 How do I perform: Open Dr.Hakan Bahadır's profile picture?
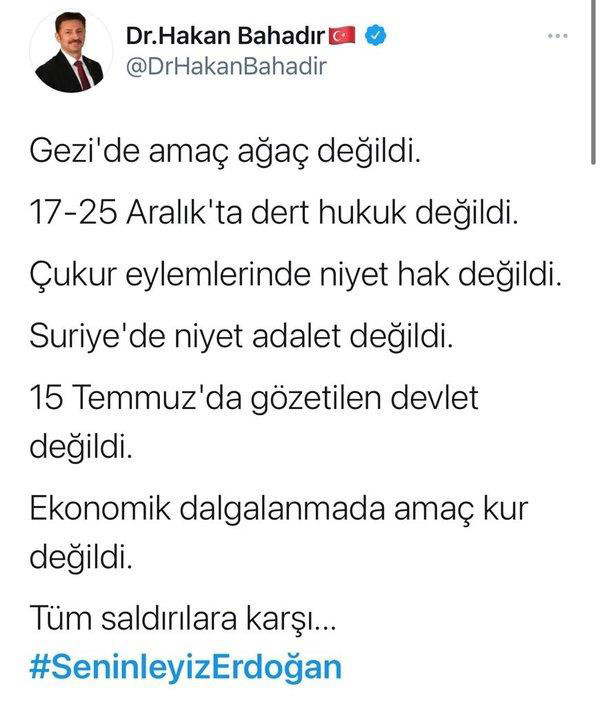(68, 55)
